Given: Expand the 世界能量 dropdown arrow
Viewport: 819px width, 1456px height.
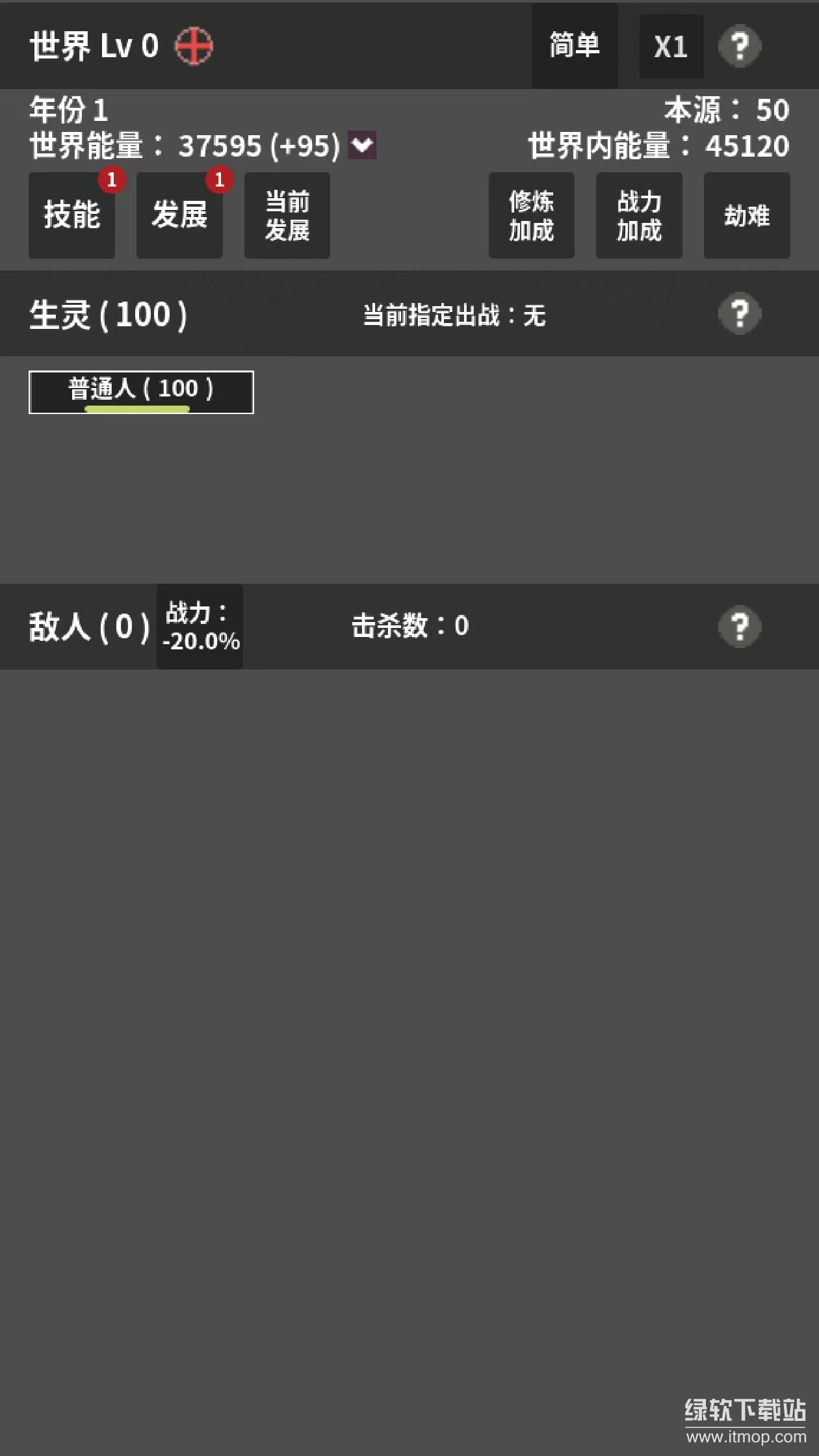Looking at the screenshot, I should [x=362, y=145].
